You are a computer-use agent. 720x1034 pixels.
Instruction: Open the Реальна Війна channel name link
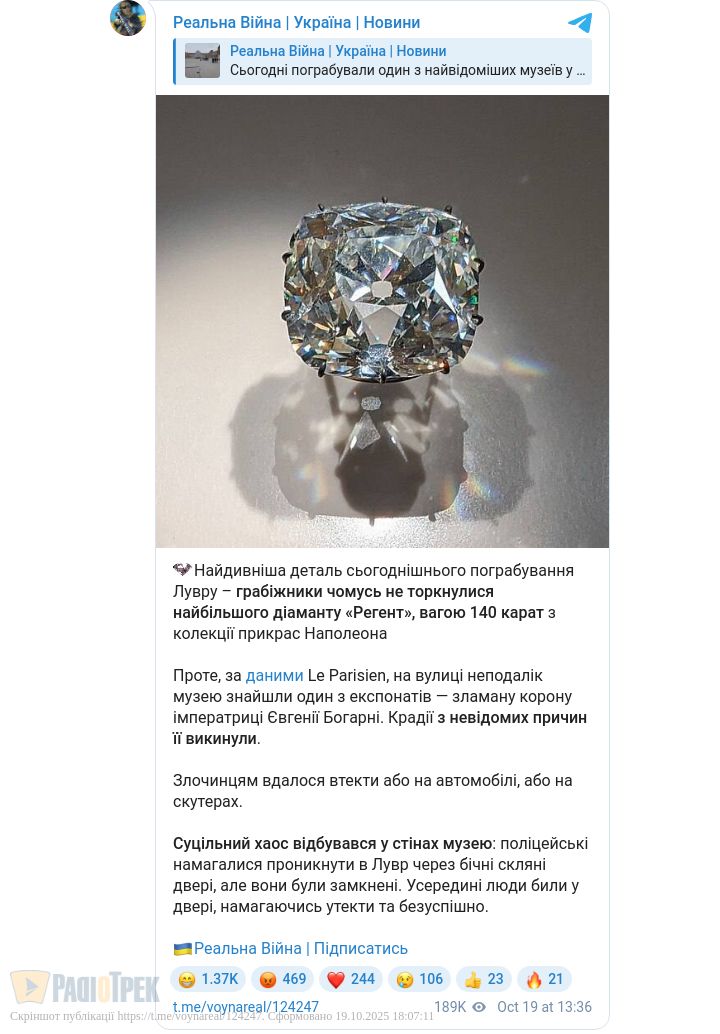click(296, 22)
